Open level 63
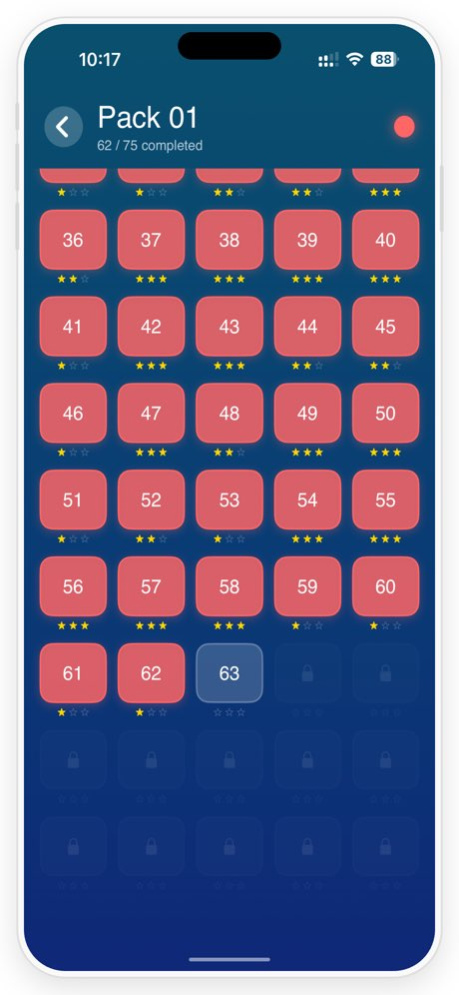Screen dimensions: 459x995 [x=229, y=673]
